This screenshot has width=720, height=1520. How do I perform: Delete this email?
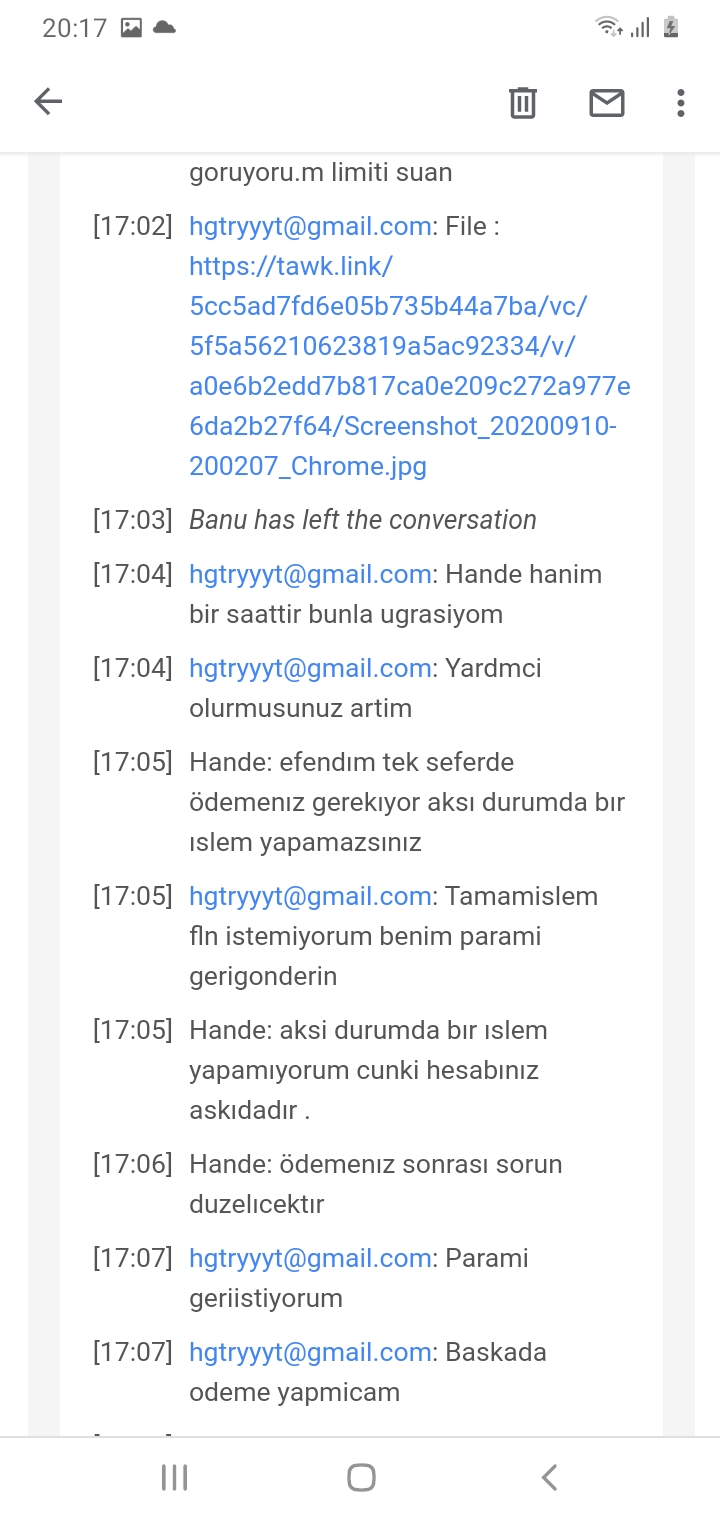coord(523,103)
